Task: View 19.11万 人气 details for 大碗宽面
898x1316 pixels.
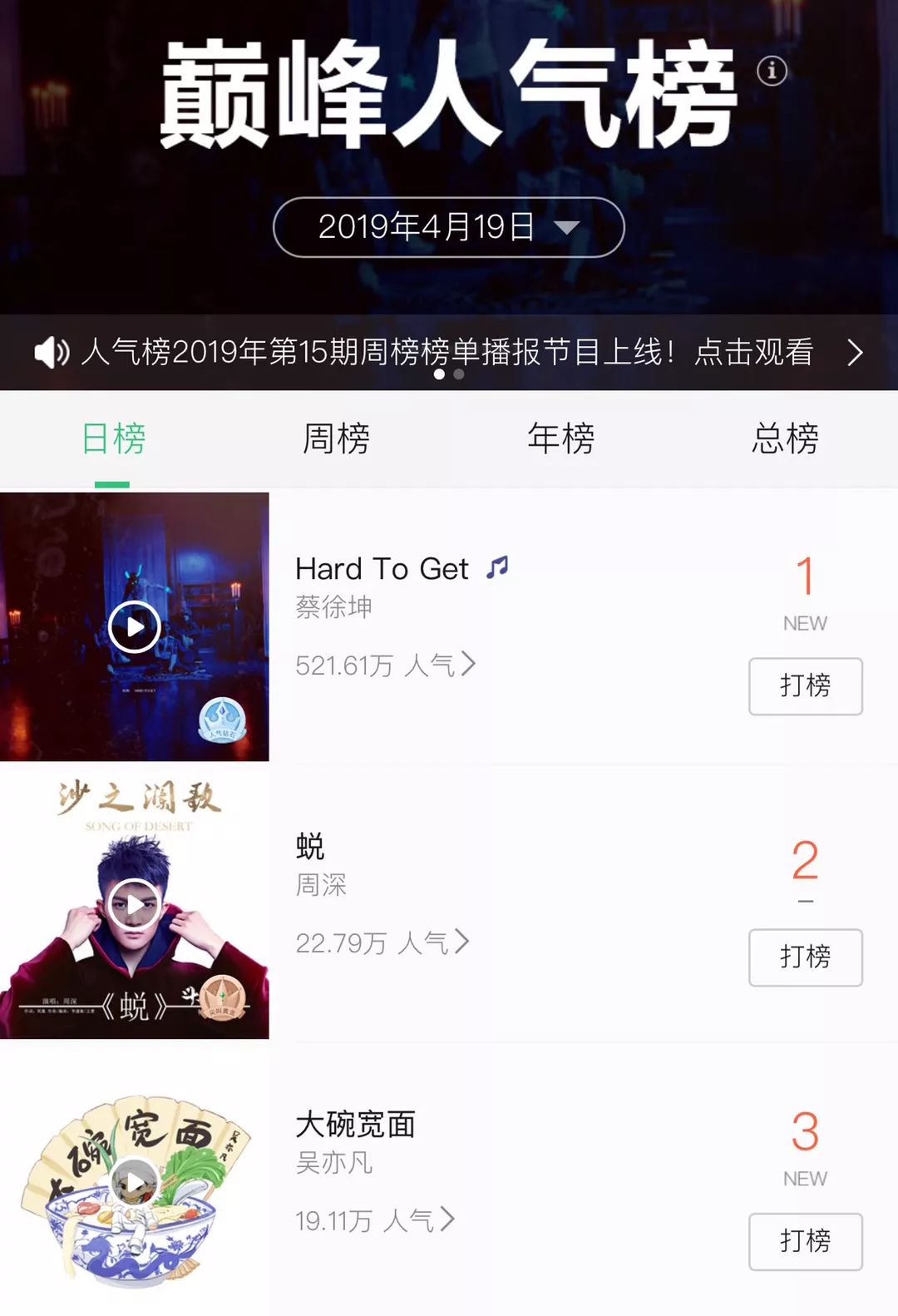Action: pyautogui.click(x=375, y=1220)
